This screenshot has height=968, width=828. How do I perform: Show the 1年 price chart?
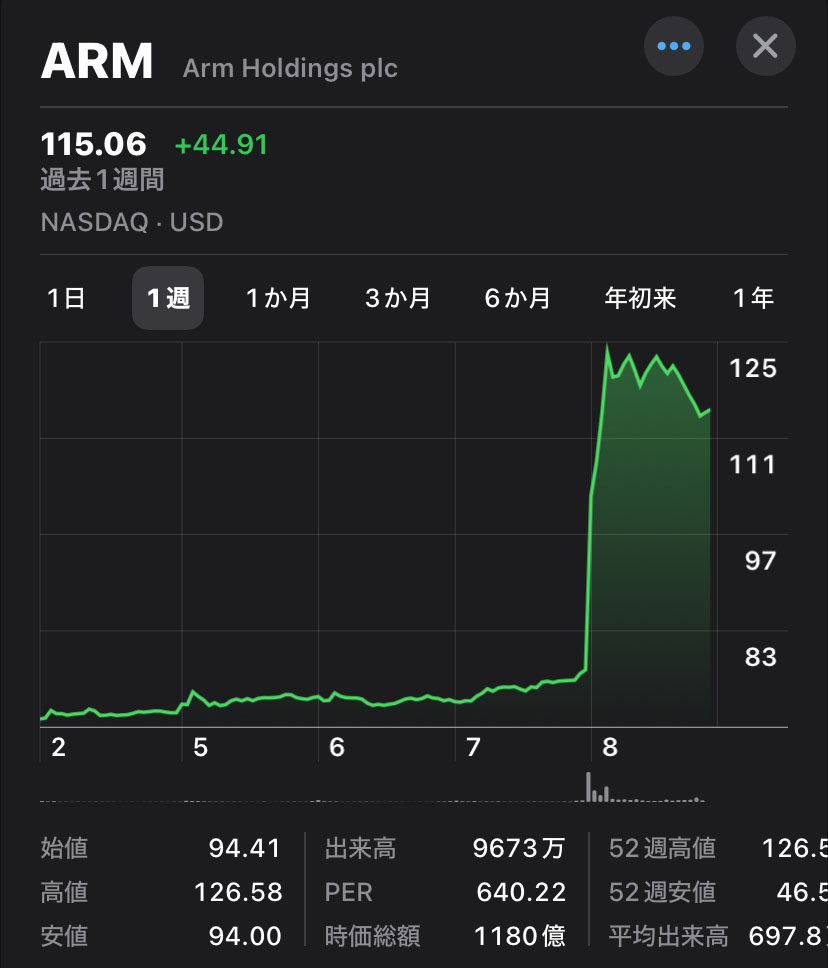click(x=753, y=298)
